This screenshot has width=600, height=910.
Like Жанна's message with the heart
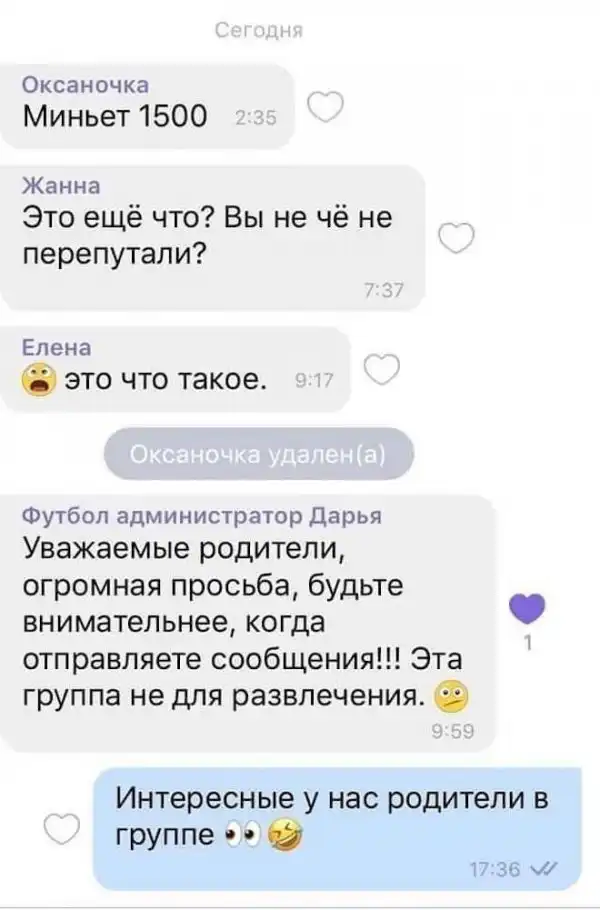tap(456, 238)
